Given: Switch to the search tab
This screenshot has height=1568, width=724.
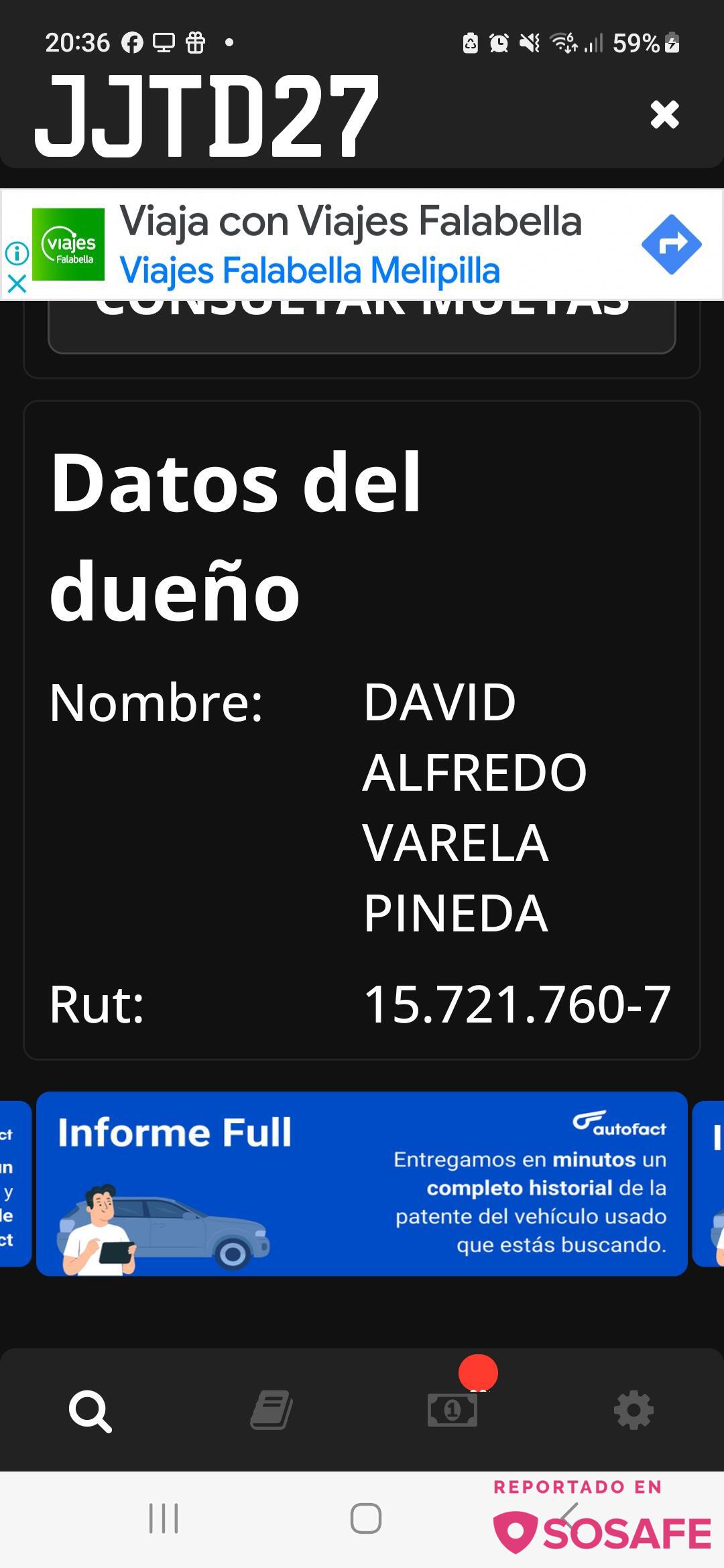Looking at the screenshot, I should pyautogui.click(x=90, y=1411).
